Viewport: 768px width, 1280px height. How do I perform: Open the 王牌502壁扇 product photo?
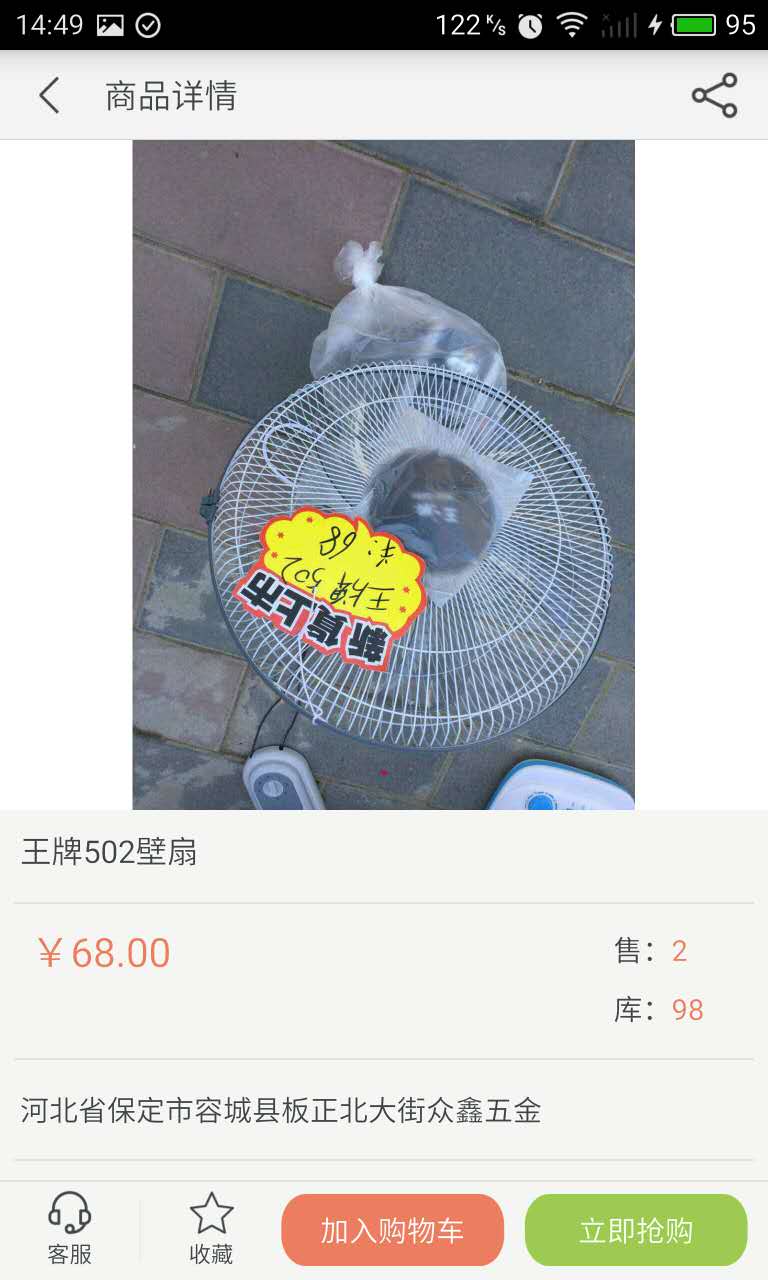coord(384,475)
